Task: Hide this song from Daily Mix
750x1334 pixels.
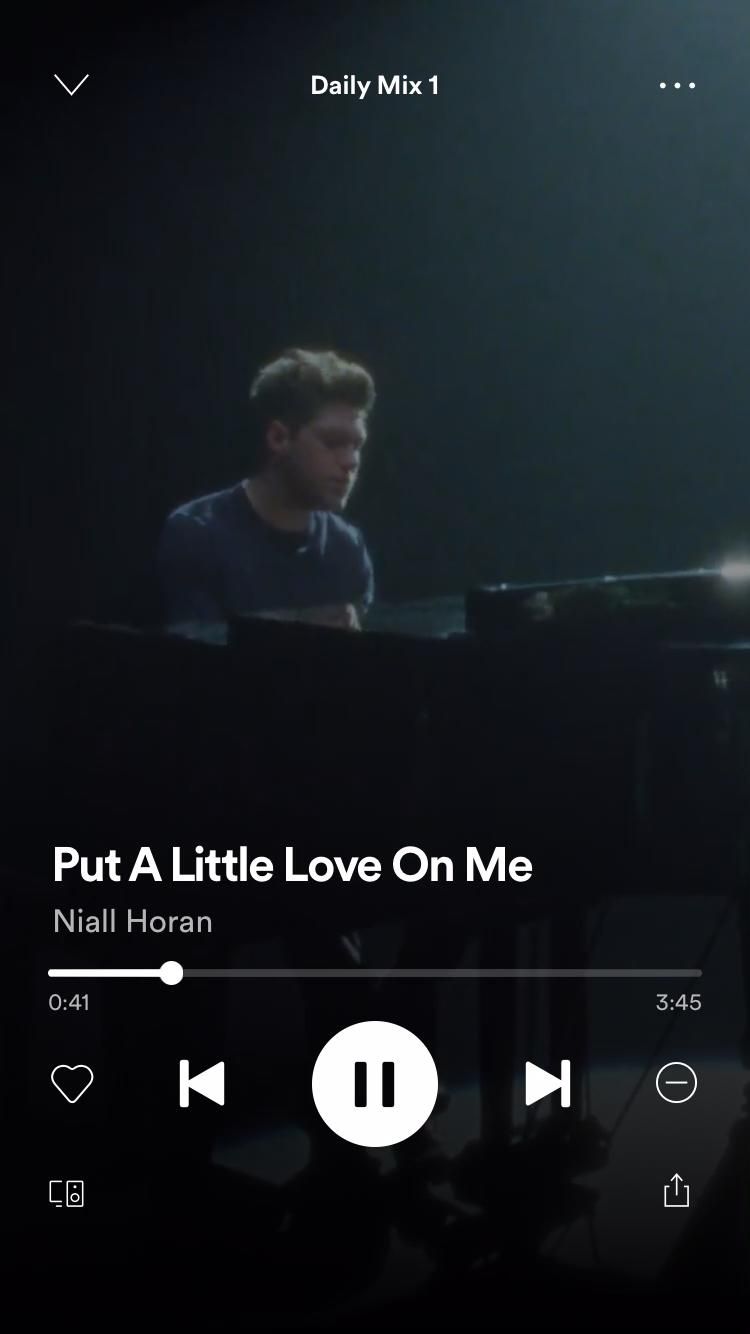Action: click(676, 1083)
